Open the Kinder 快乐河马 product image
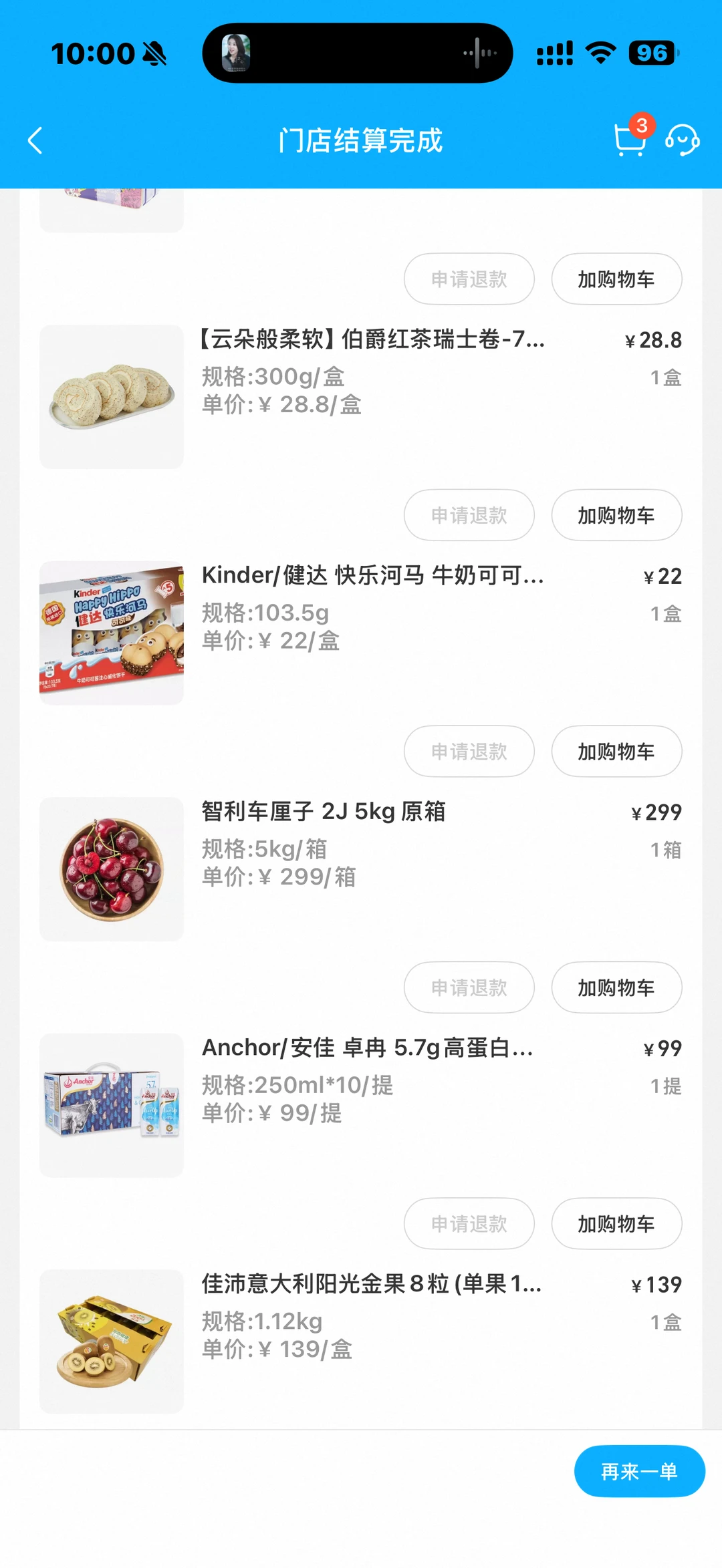Viewport: 722px width, 1568px height. tap(112, 633)
